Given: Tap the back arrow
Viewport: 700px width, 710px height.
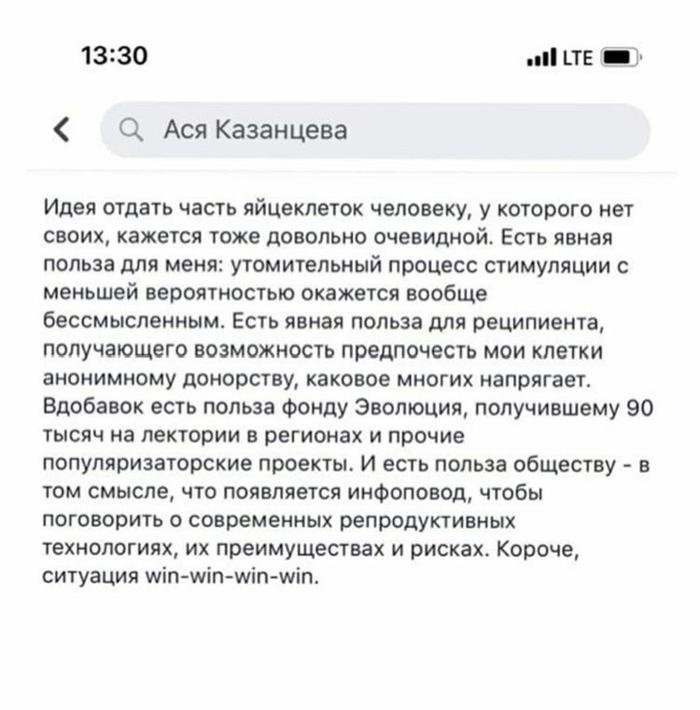Looking at the screenshot, I should (62, 131).
